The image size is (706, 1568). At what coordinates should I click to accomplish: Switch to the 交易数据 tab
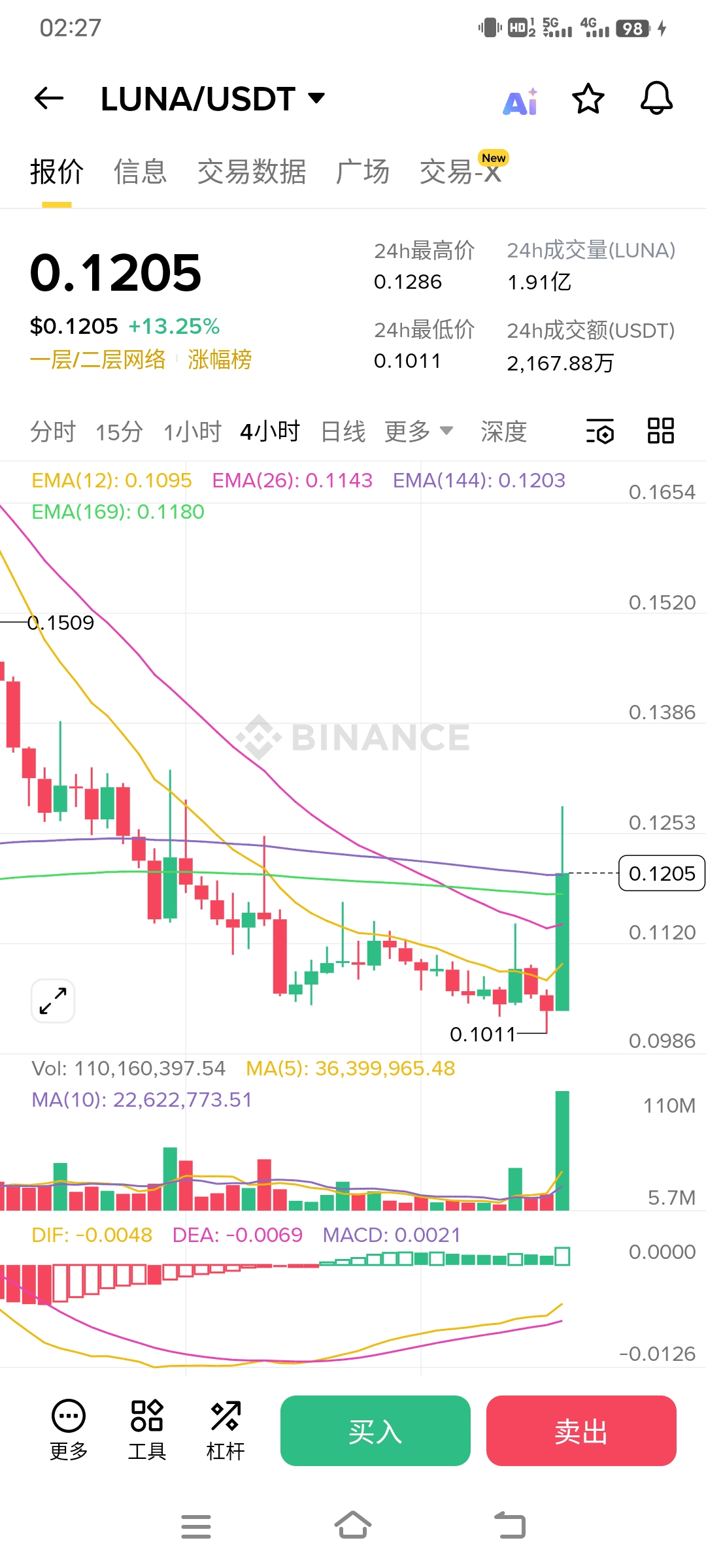coord(252,172)
